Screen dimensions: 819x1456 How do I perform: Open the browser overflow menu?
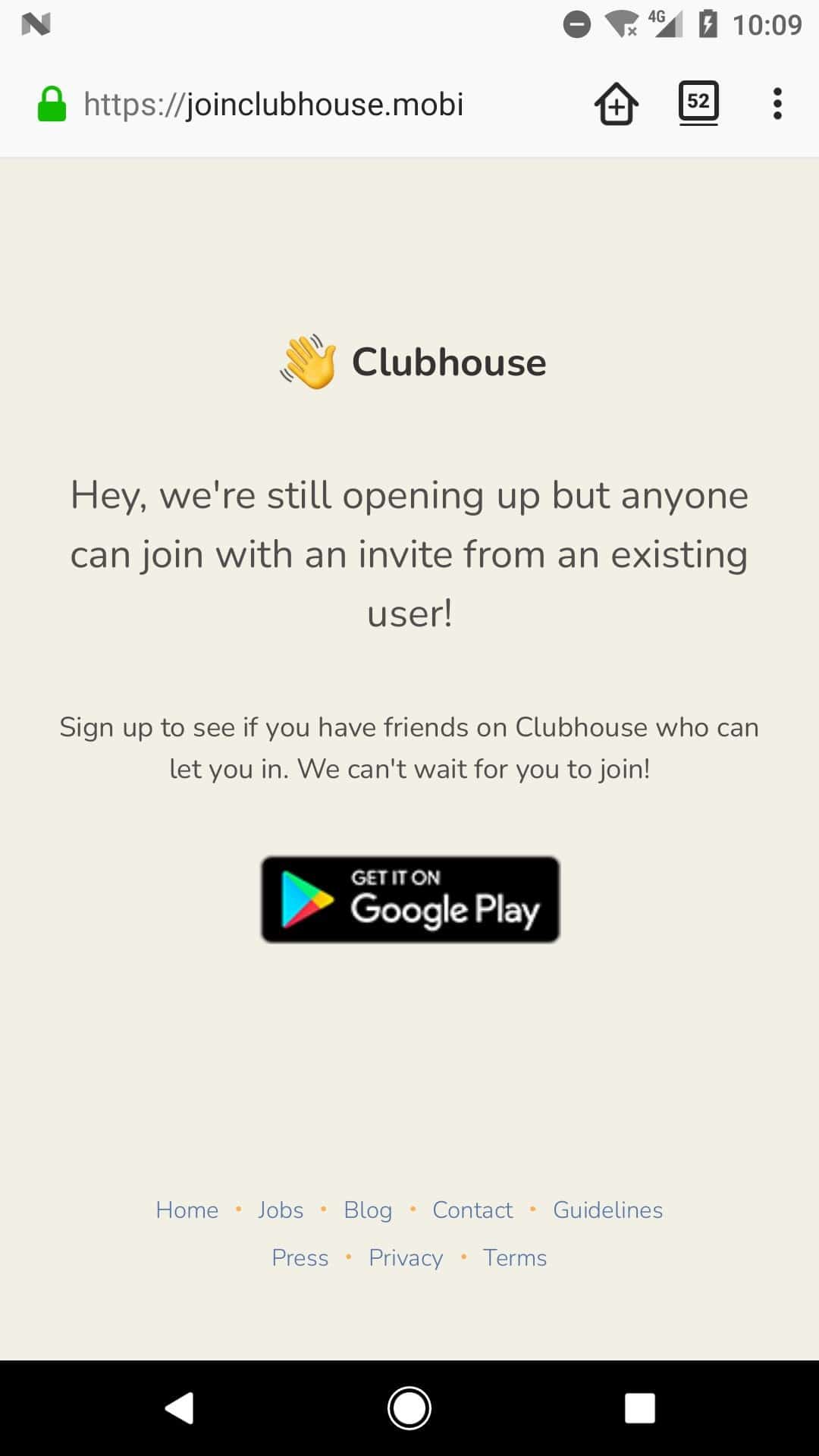(x=777, y=104)
